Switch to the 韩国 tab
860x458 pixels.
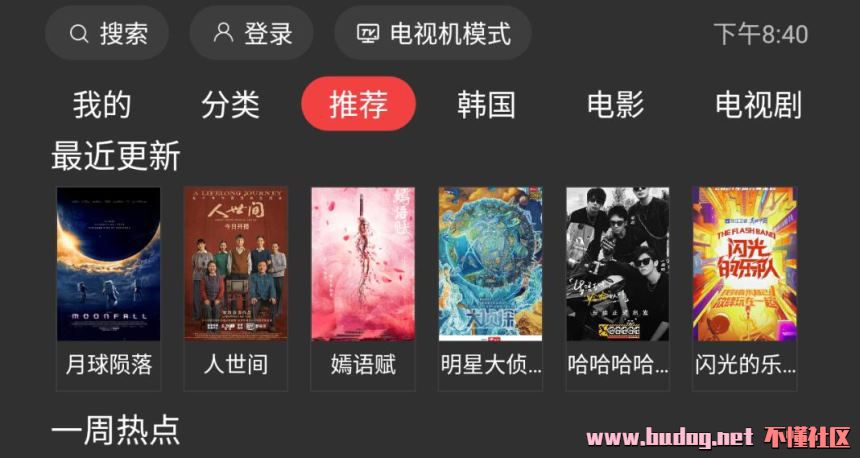[486, 104]
